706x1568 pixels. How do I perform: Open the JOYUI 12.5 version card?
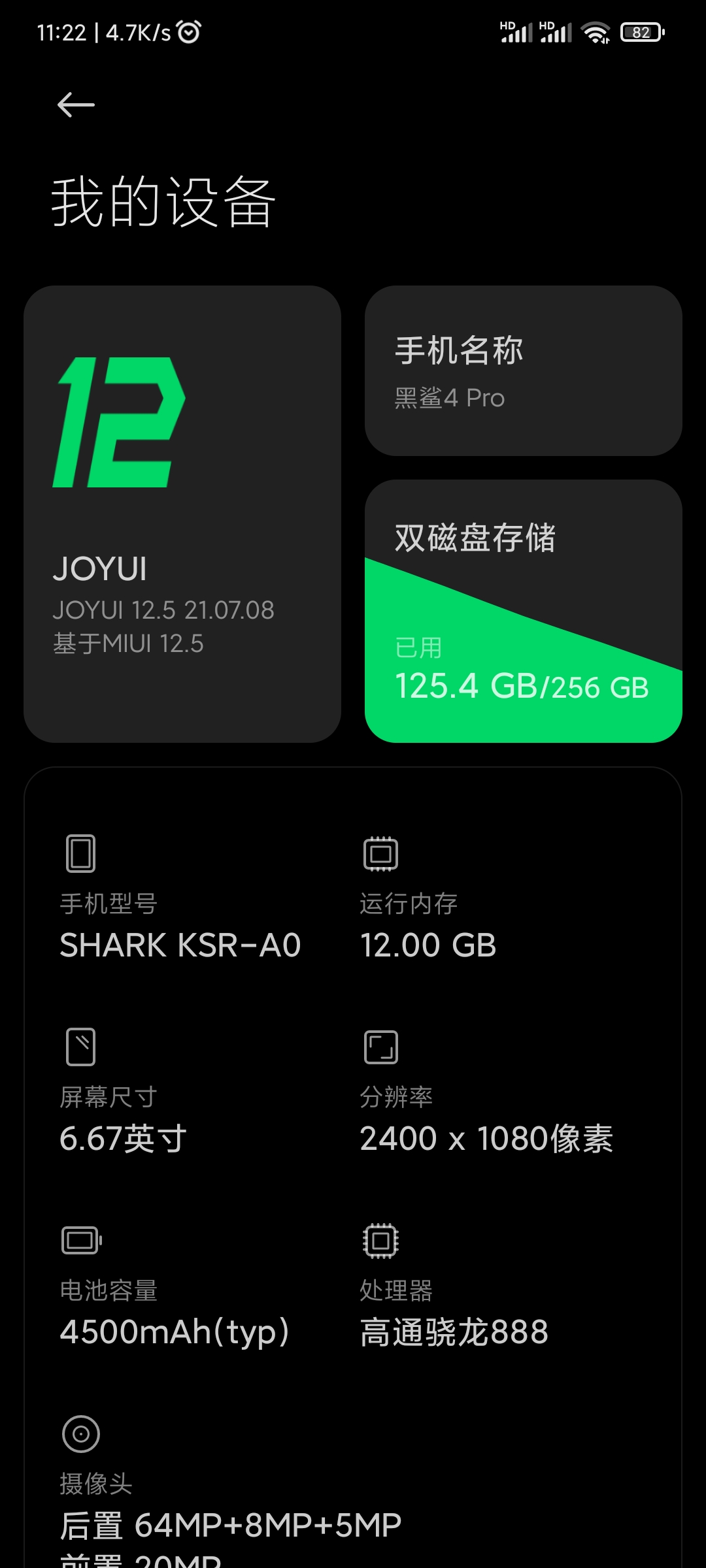pos(182,514)
